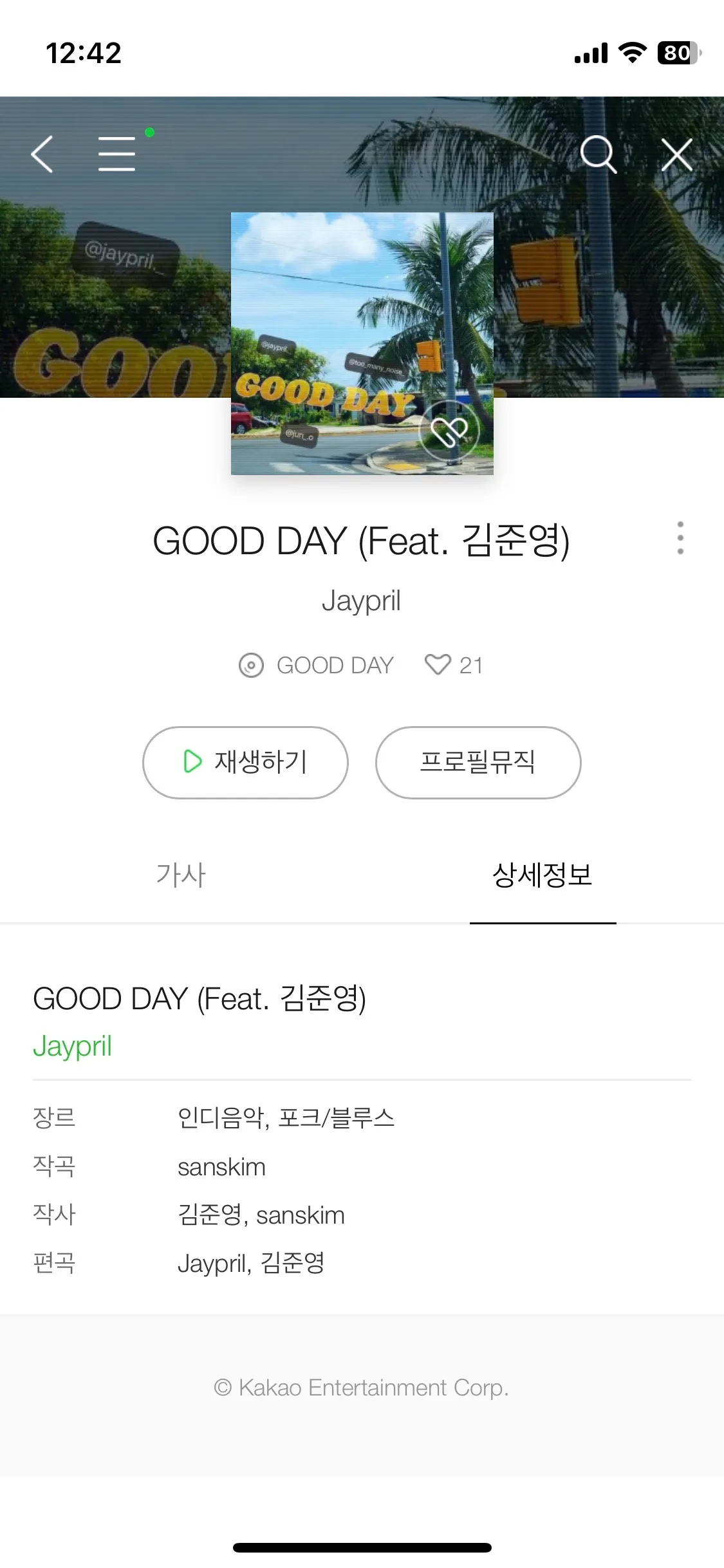Tap the song title GOOD DAY (Feat. 김준영)
724x1568 pixels.
[x=362, y=542]
